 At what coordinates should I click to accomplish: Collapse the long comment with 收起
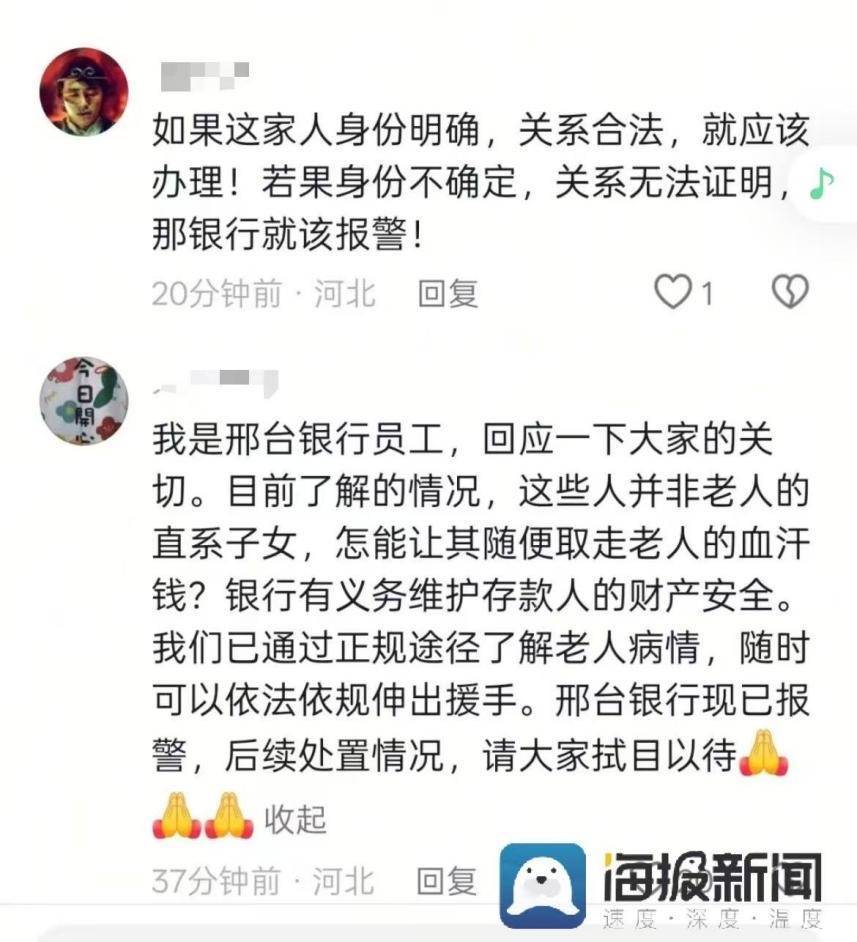(x=295, y=820)
